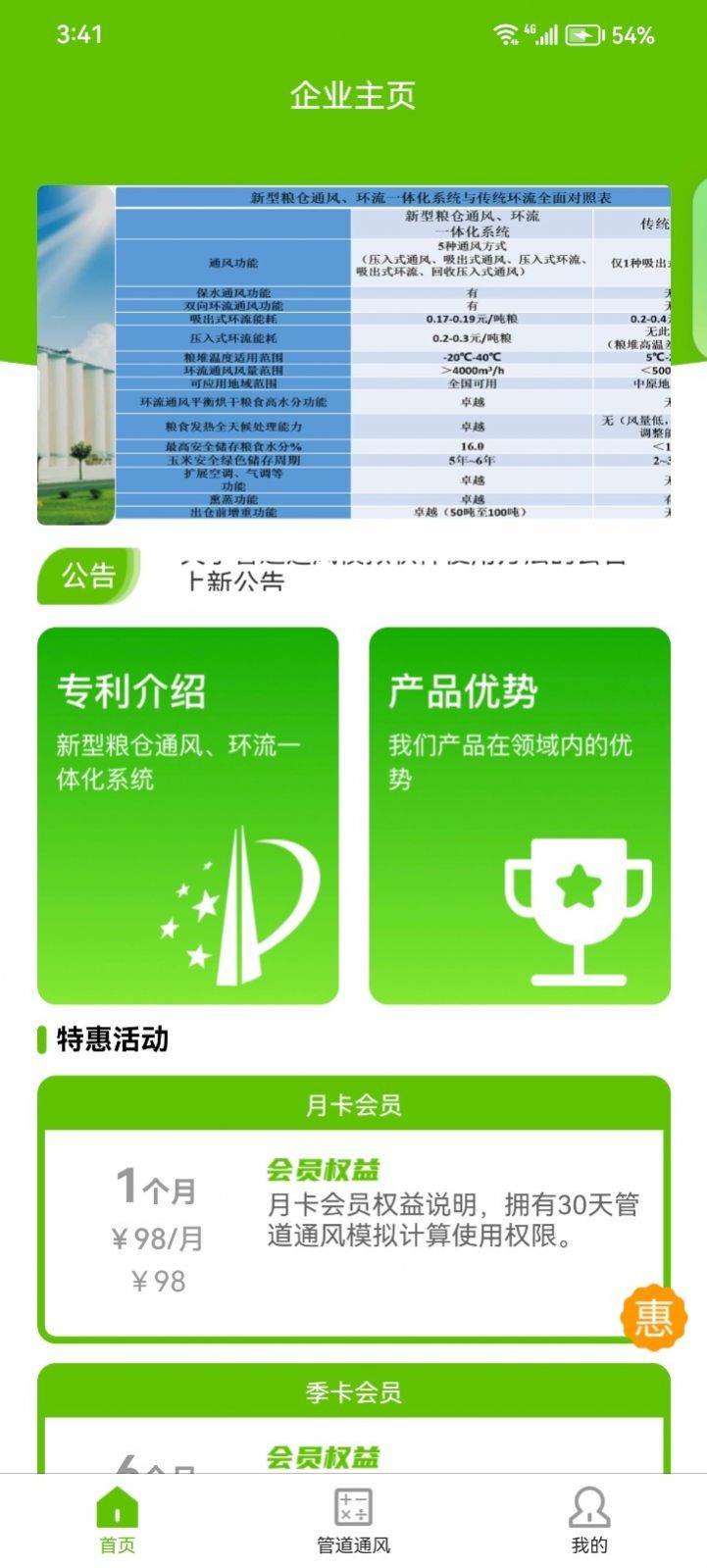The height and width of the screenshot is (1568, 707).
Task: Open the 产品优势 card
Action: click(x=520, y=814)
